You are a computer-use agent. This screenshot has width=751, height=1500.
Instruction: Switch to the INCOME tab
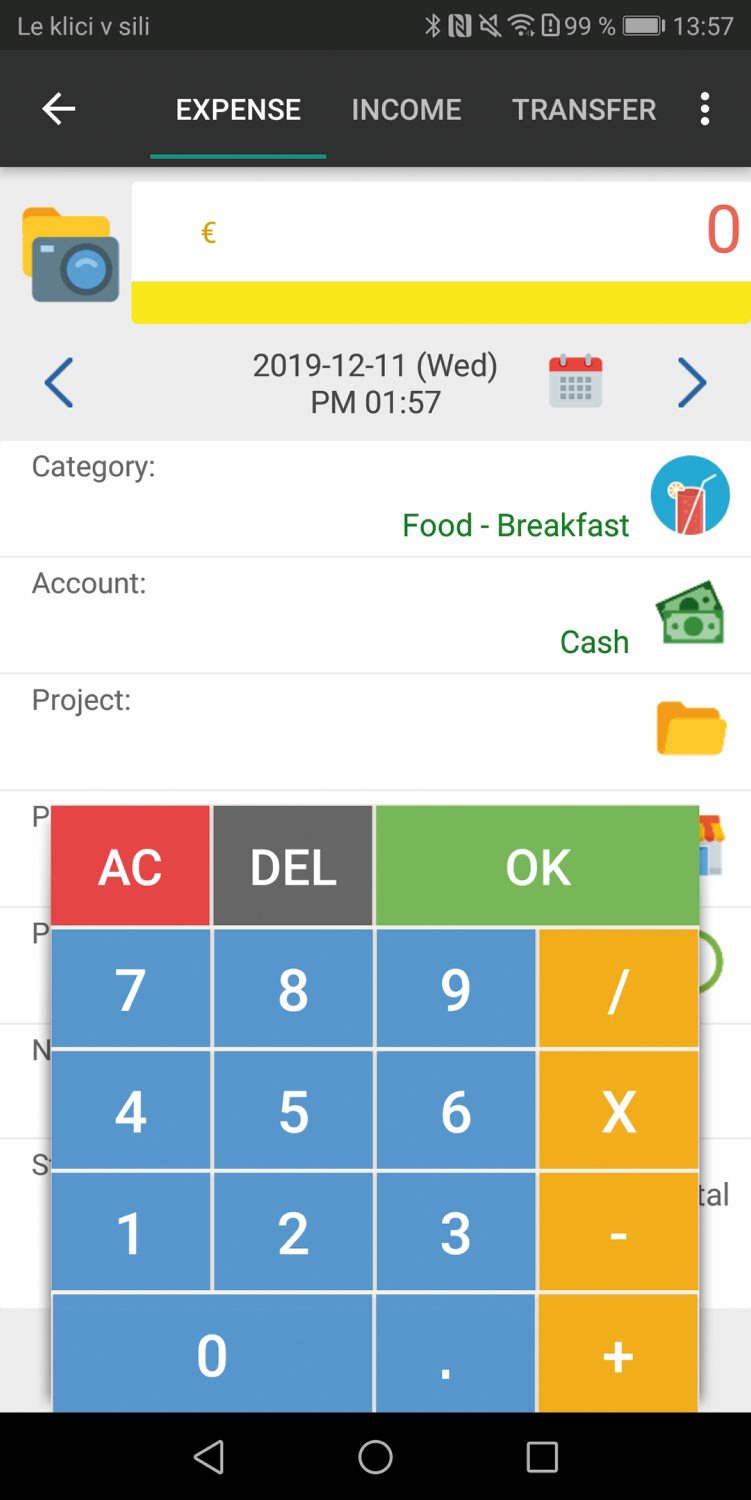pyautogui.click(x=406, y=109)
